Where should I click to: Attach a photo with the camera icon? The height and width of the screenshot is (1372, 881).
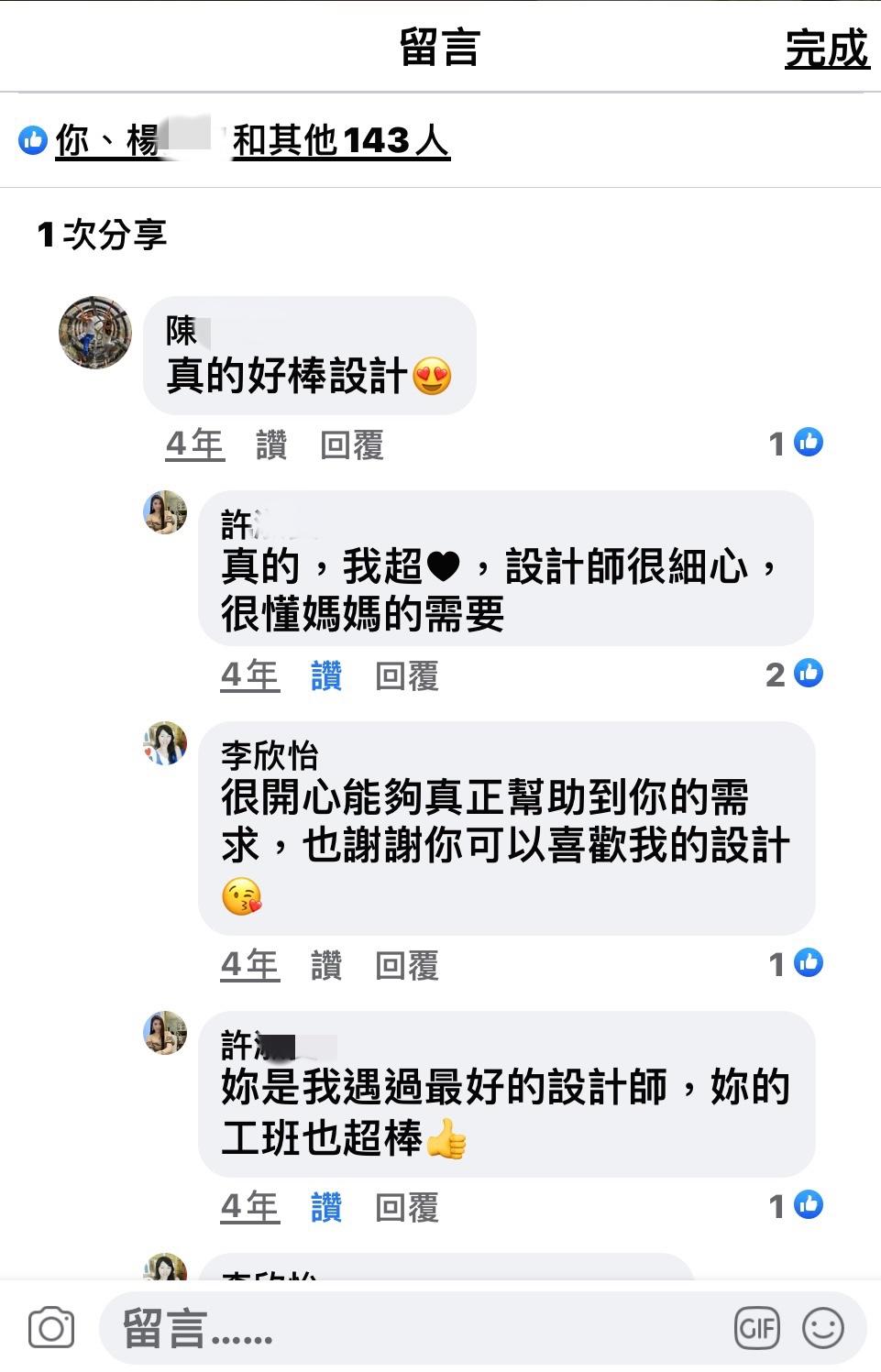[x=51, y=1328]
